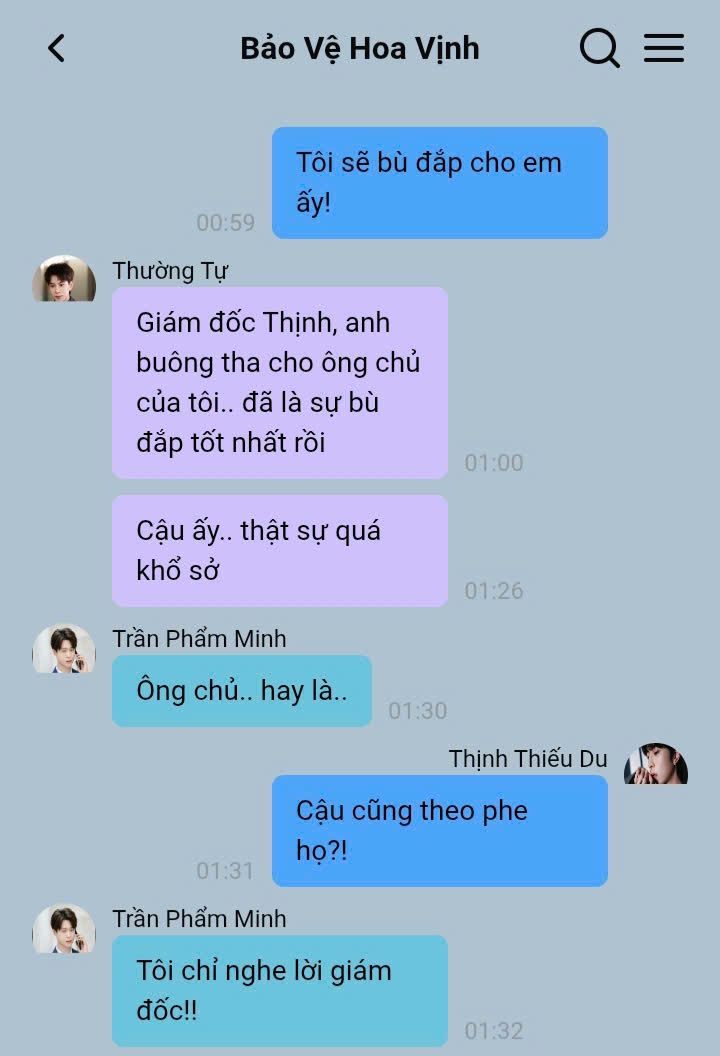Open the hamburger menu

[663, 48]
